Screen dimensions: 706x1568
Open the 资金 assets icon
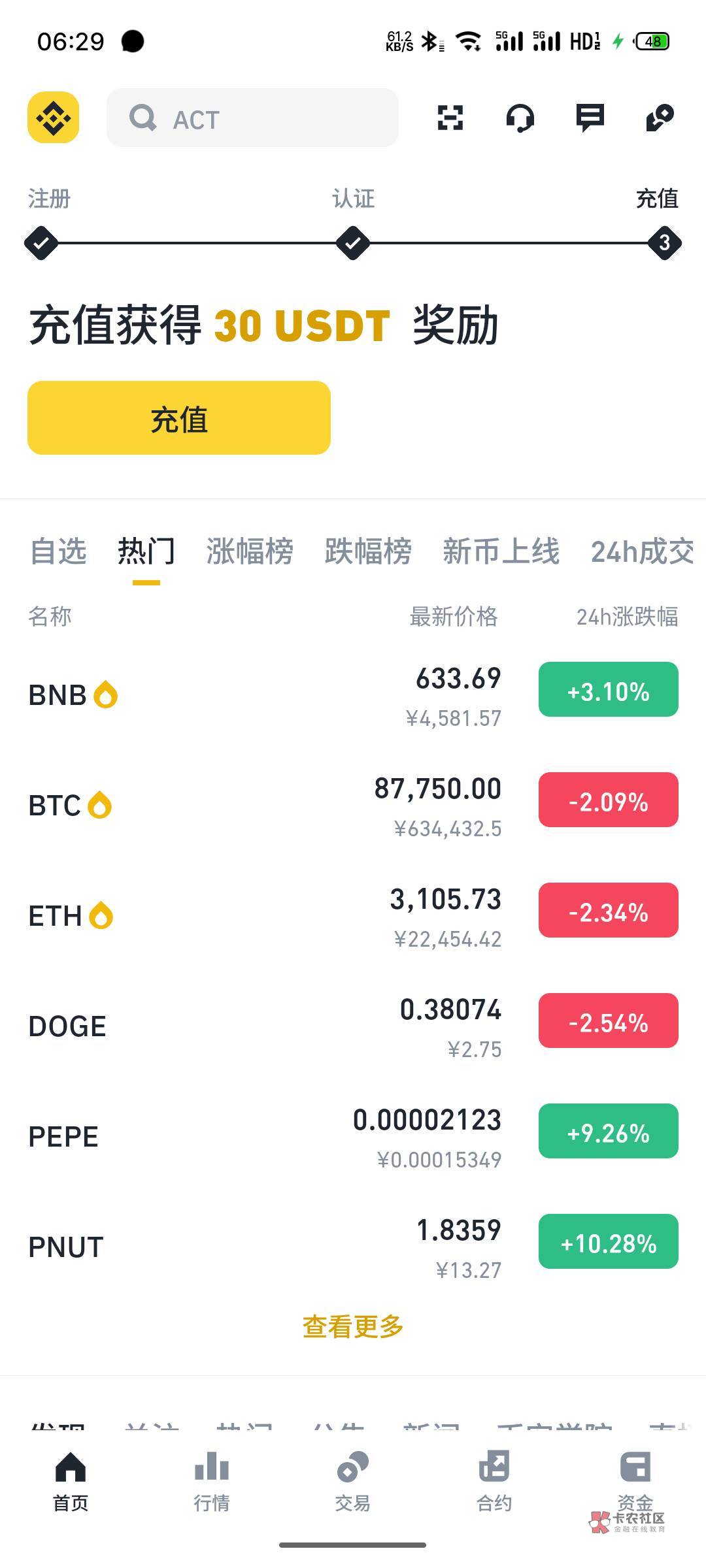[x=635, y=1468]
